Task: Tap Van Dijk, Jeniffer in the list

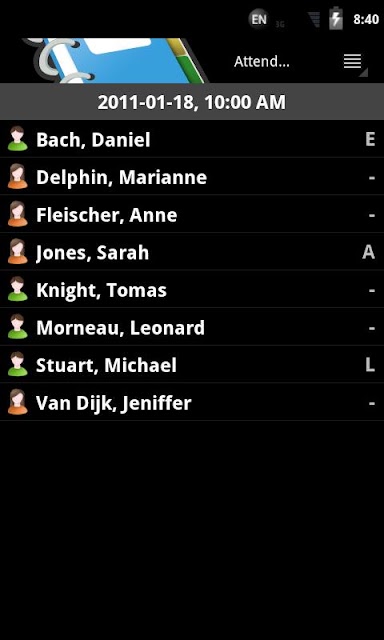Action: (x=192, y=402)
